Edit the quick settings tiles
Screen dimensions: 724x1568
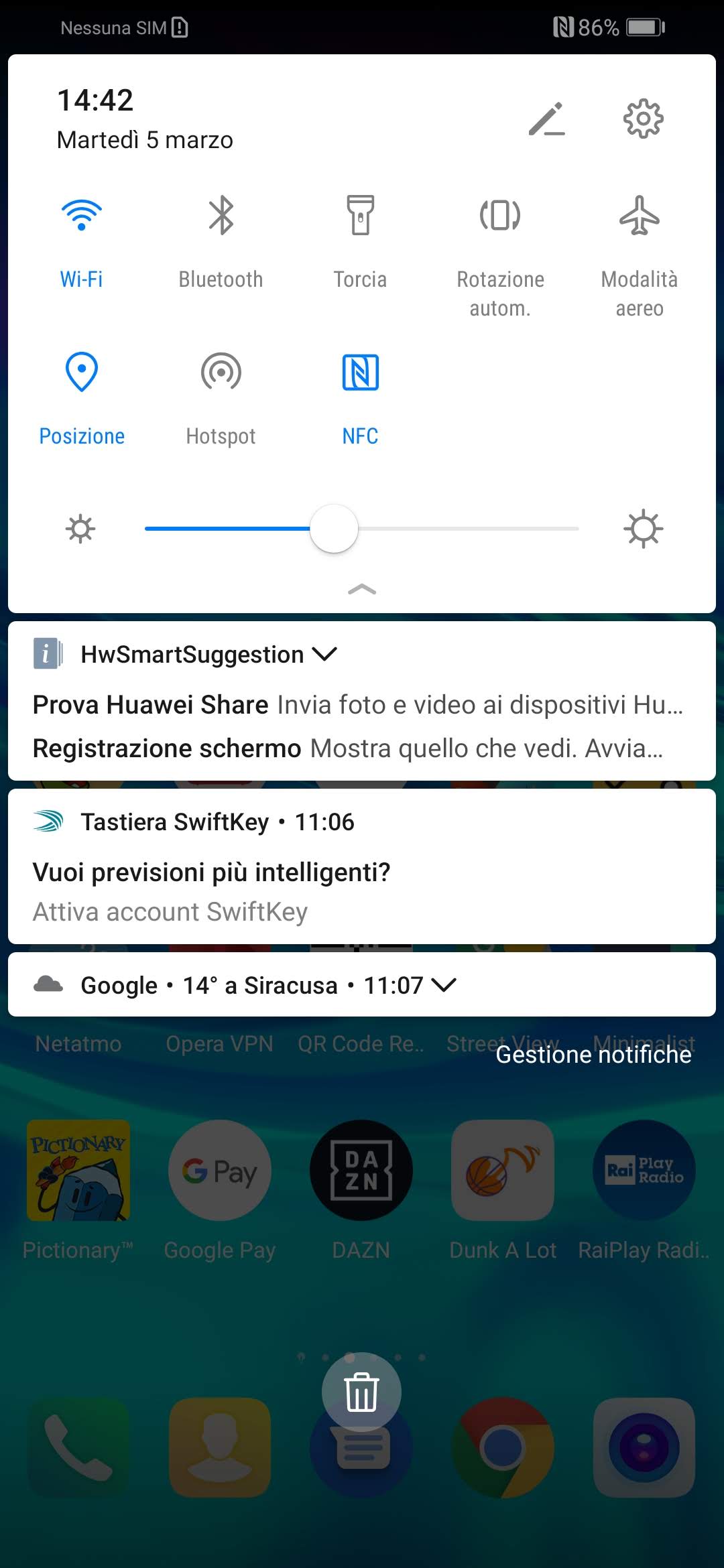[546, 119]
